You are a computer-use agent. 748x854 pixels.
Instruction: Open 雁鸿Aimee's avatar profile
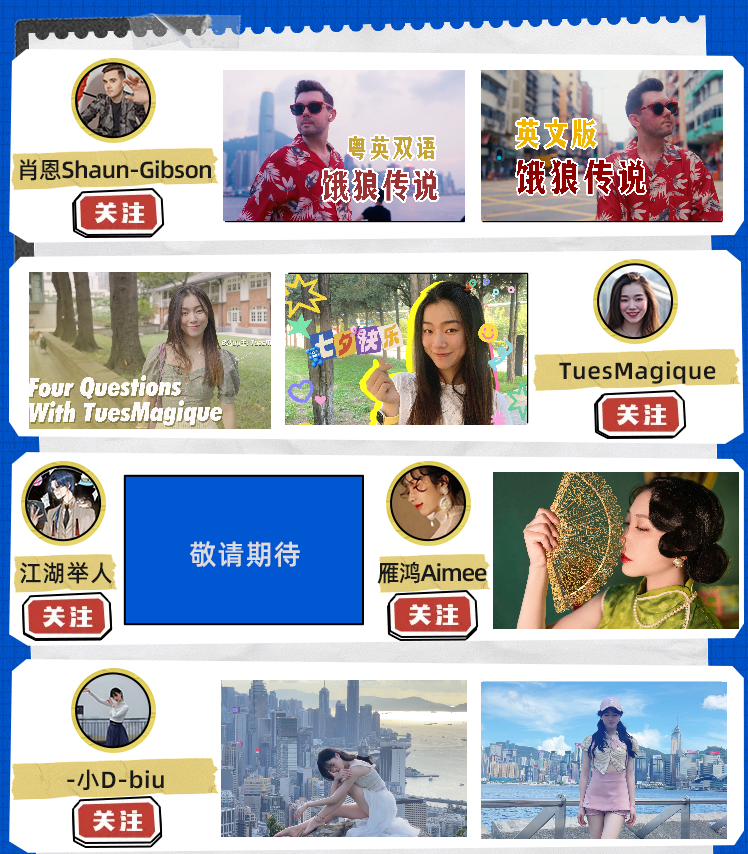(428, 503)
